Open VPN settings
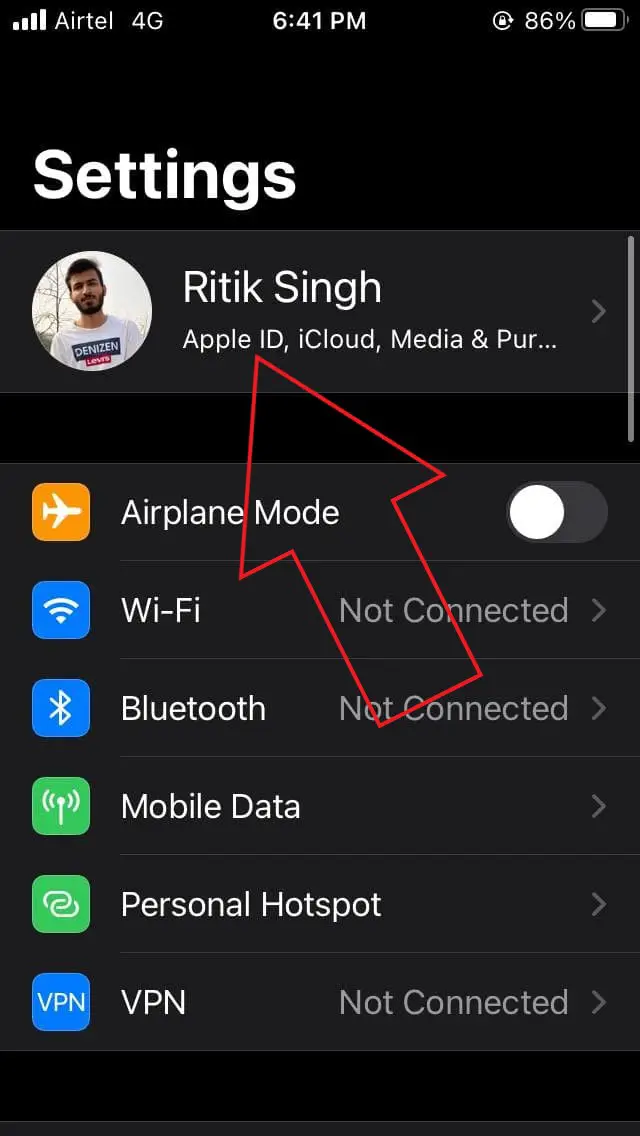The width and height of the screenshot is (640, 1136). coord(320,1002)
